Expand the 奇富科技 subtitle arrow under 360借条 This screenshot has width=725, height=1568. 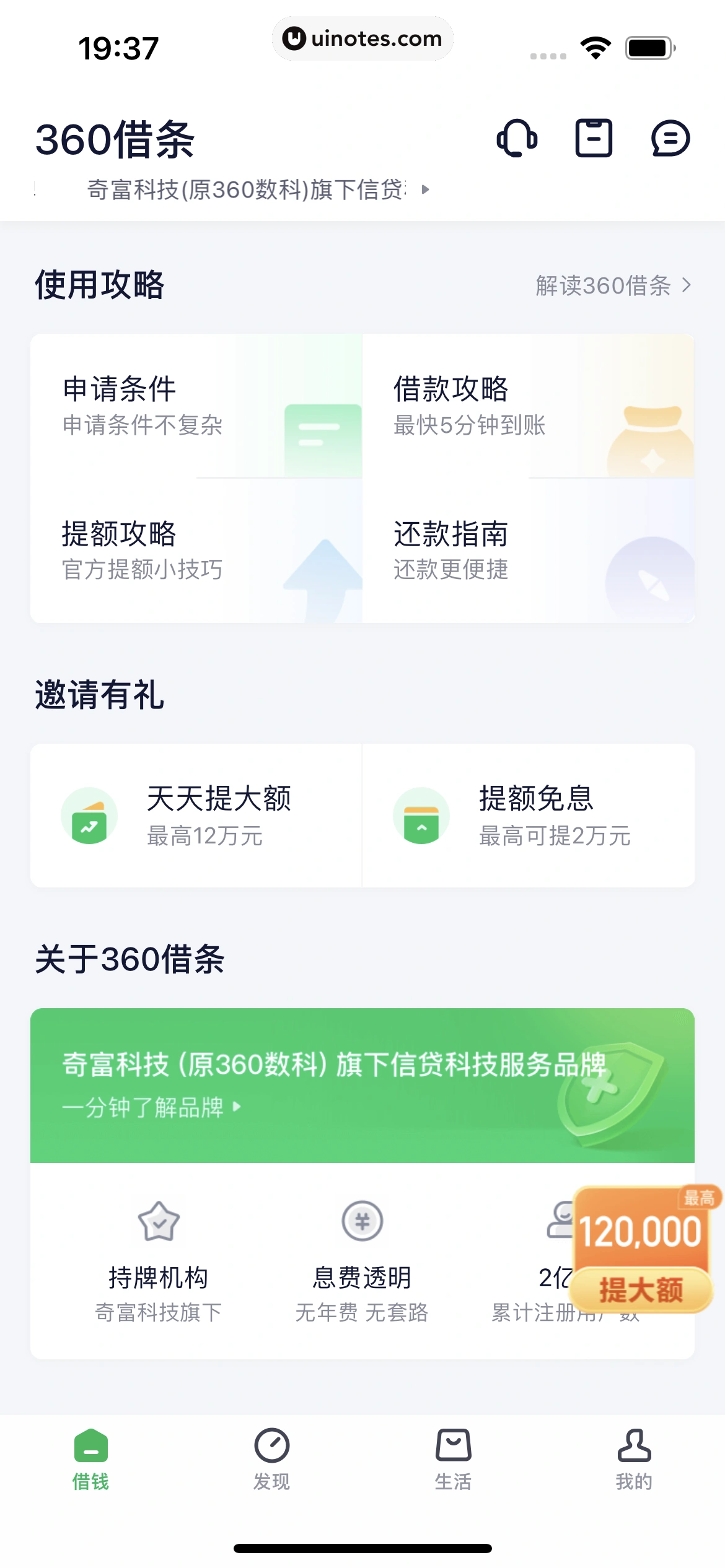(x=425, y=190)
